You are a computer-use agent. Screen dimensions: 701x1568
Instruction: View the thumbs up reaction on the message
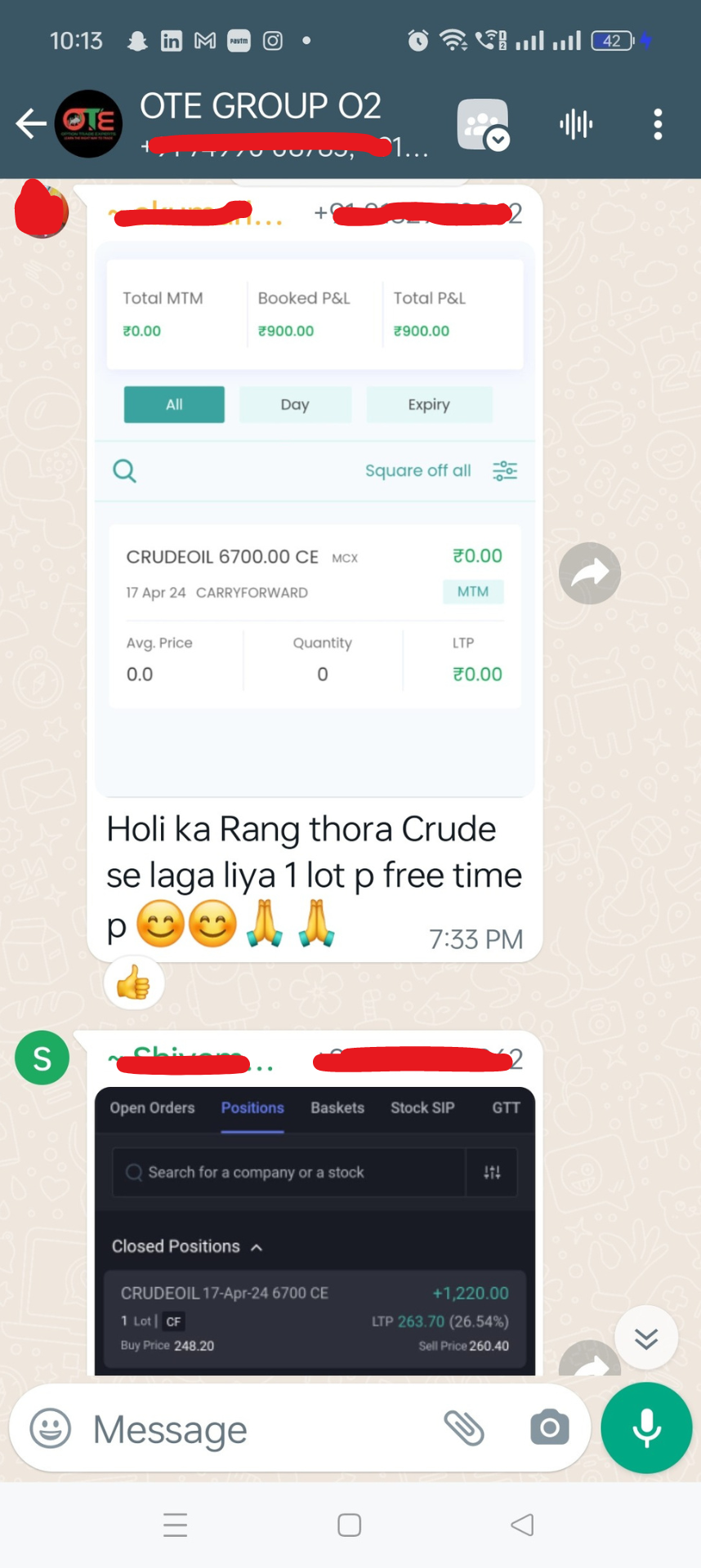coord(134,983)
